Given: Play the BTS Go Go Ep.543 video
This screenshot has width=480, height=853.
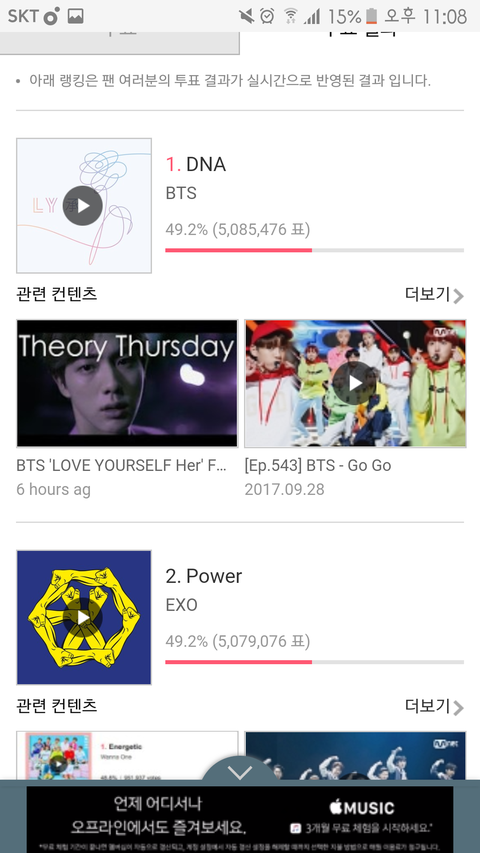Looking at the screenshot, I should [355, 384].
